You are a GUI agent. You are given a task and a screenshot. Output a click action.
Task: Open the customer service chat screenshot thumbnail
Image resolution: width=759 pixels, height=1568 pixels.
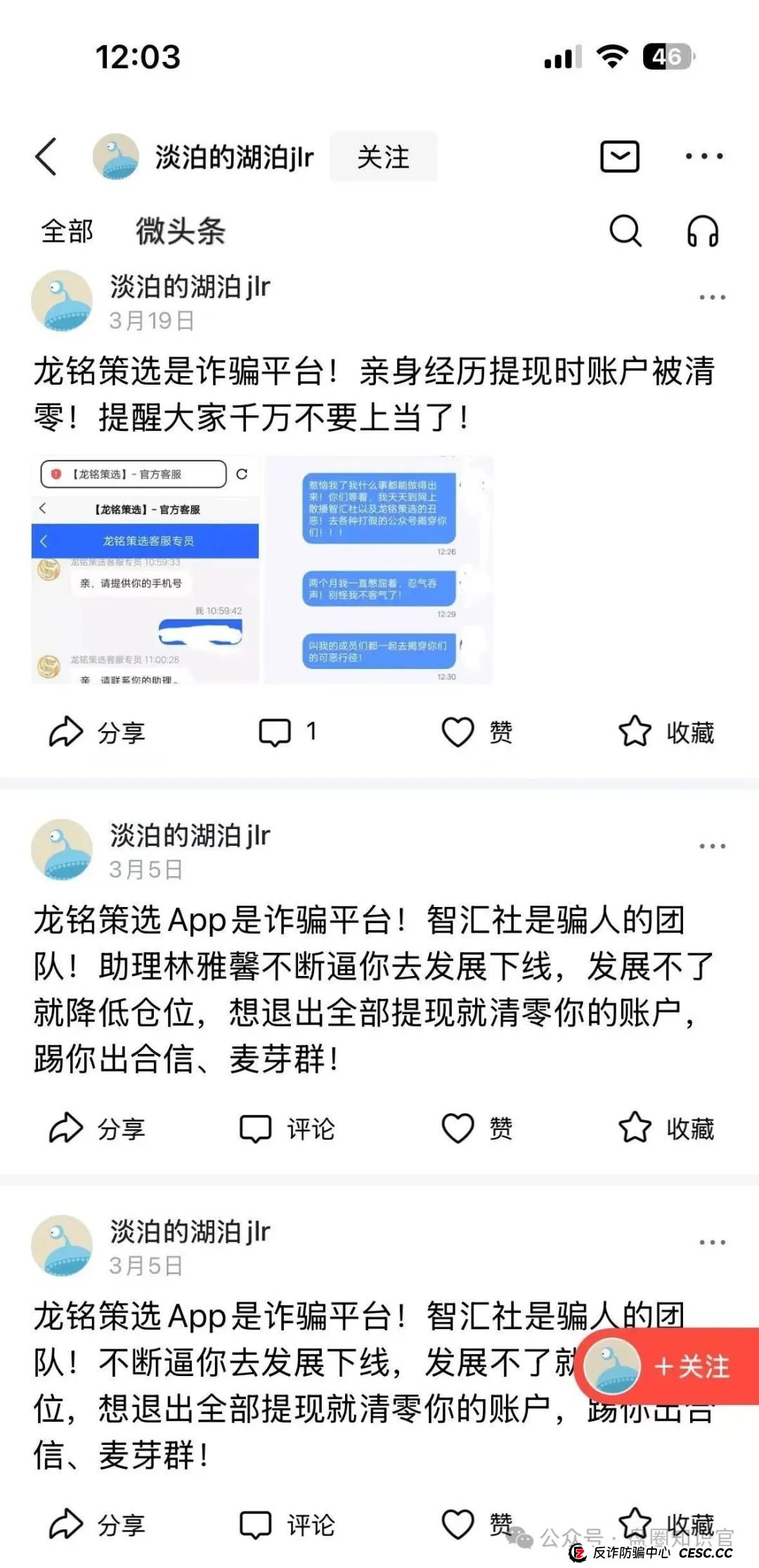click(145, 570)
